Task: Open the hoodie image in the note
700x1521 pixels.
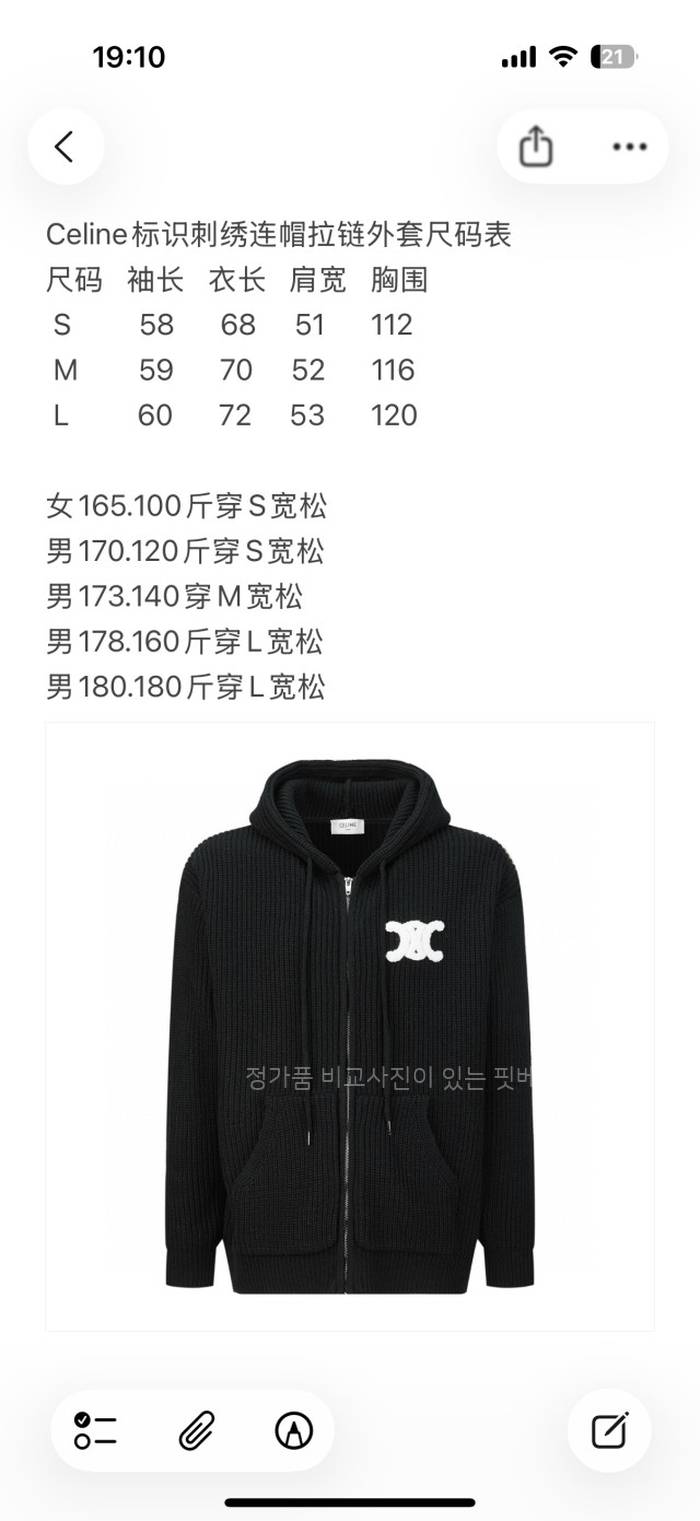Action: click(349, 1026)
